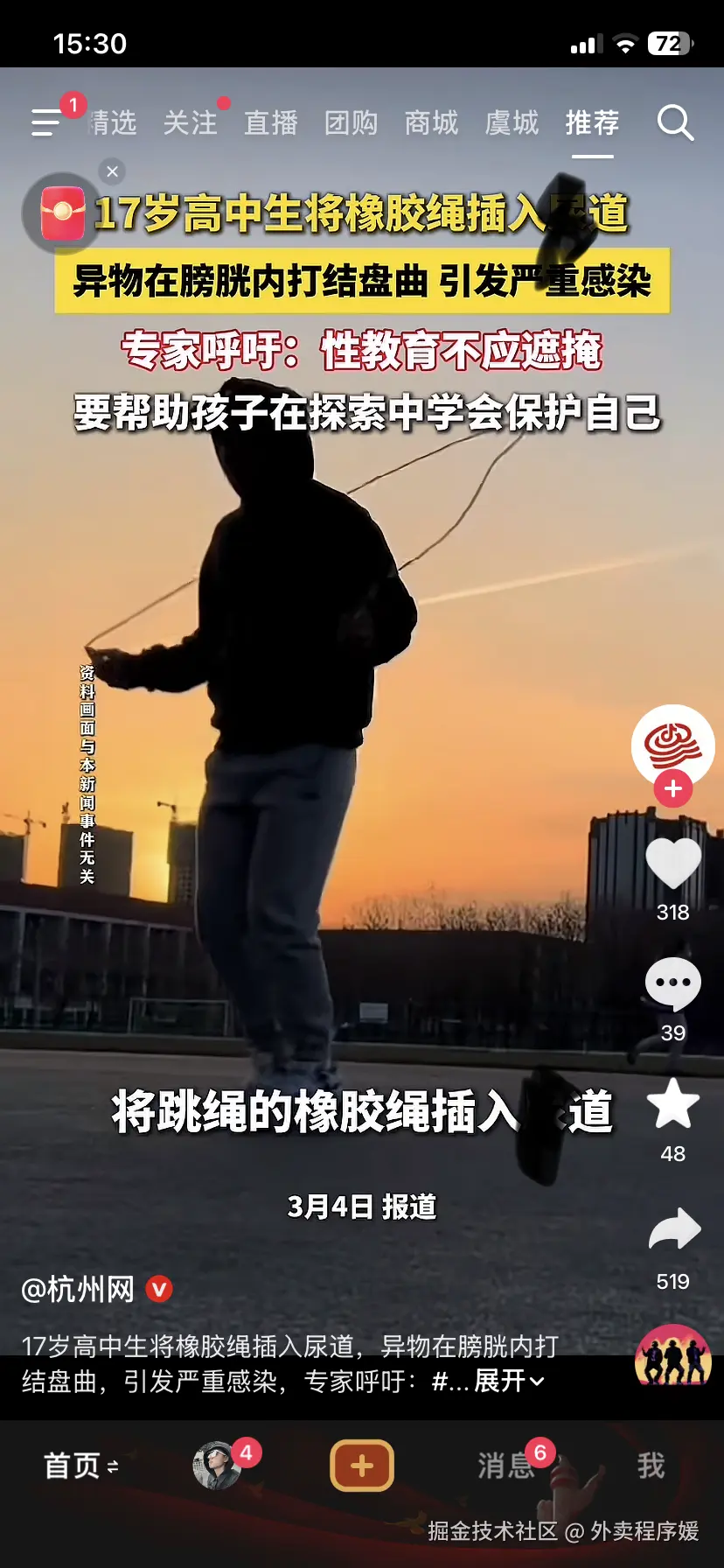Open the red envelope promotion
The image size is (724, 1568).
[61, 214]
